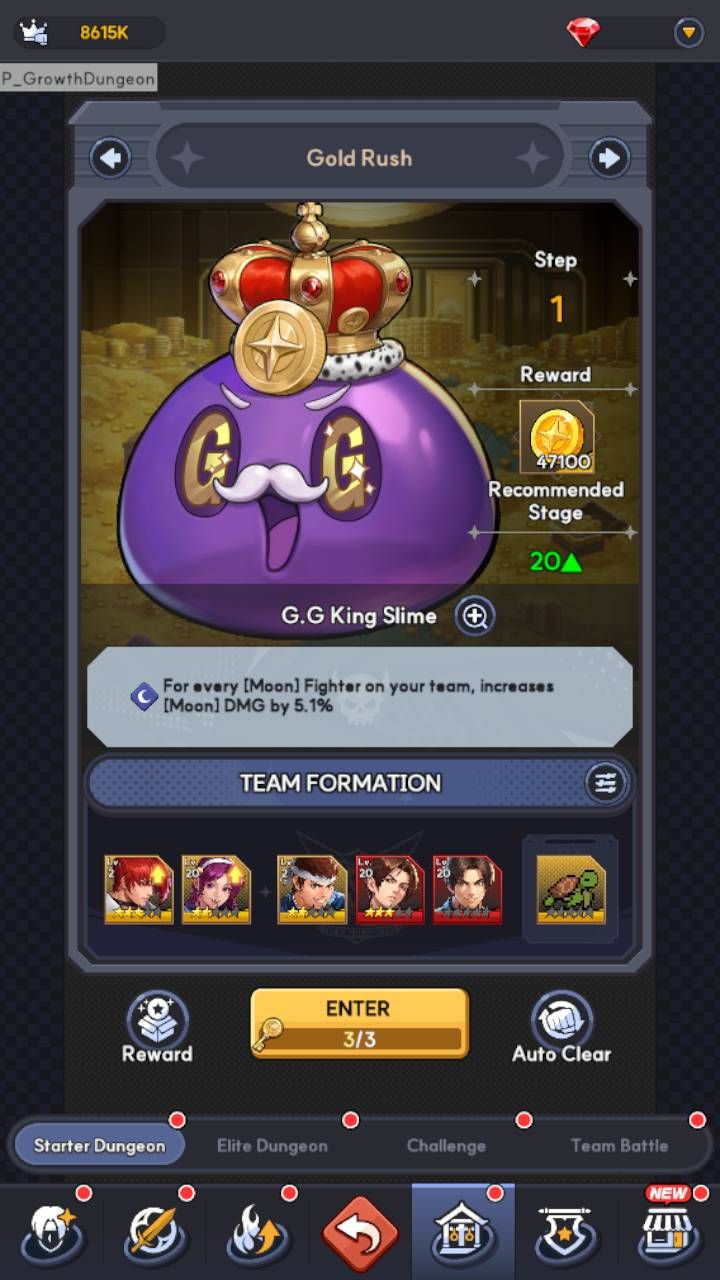Switch to the Challenge tab

click(446, 1146)
